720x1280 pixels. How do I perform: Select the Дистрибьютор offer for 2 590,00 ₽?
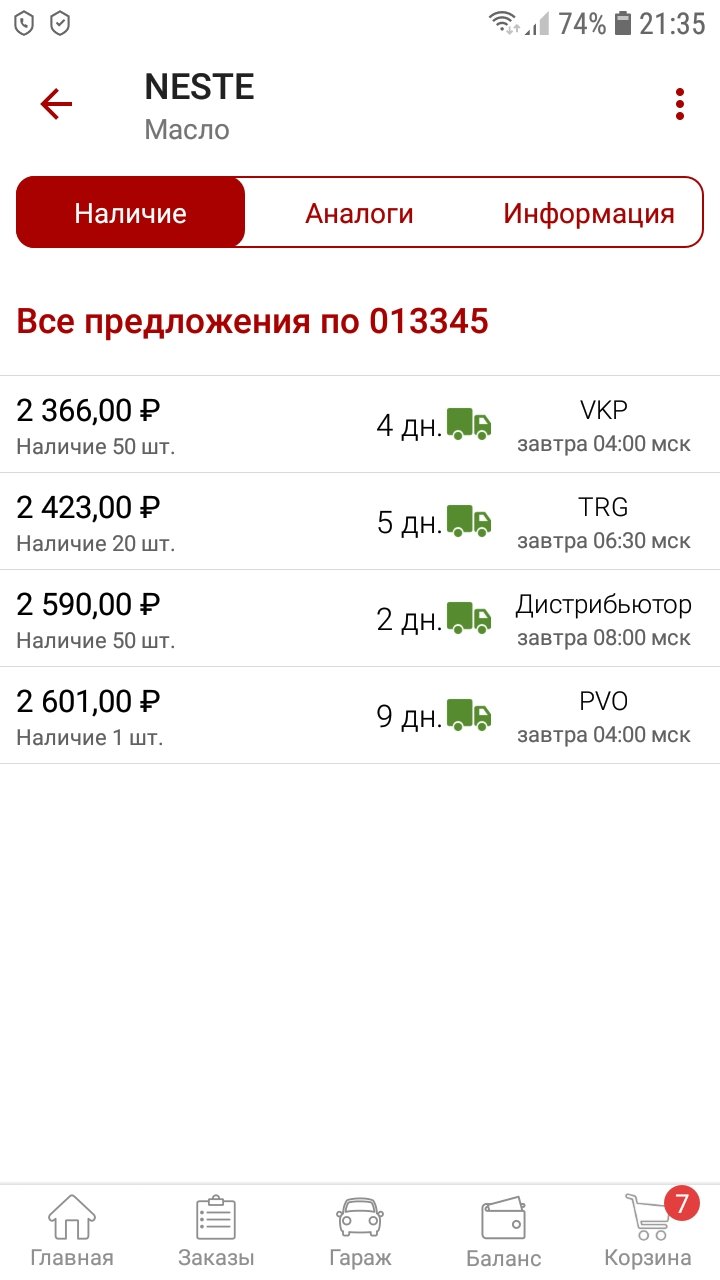(x=360, y=619)
